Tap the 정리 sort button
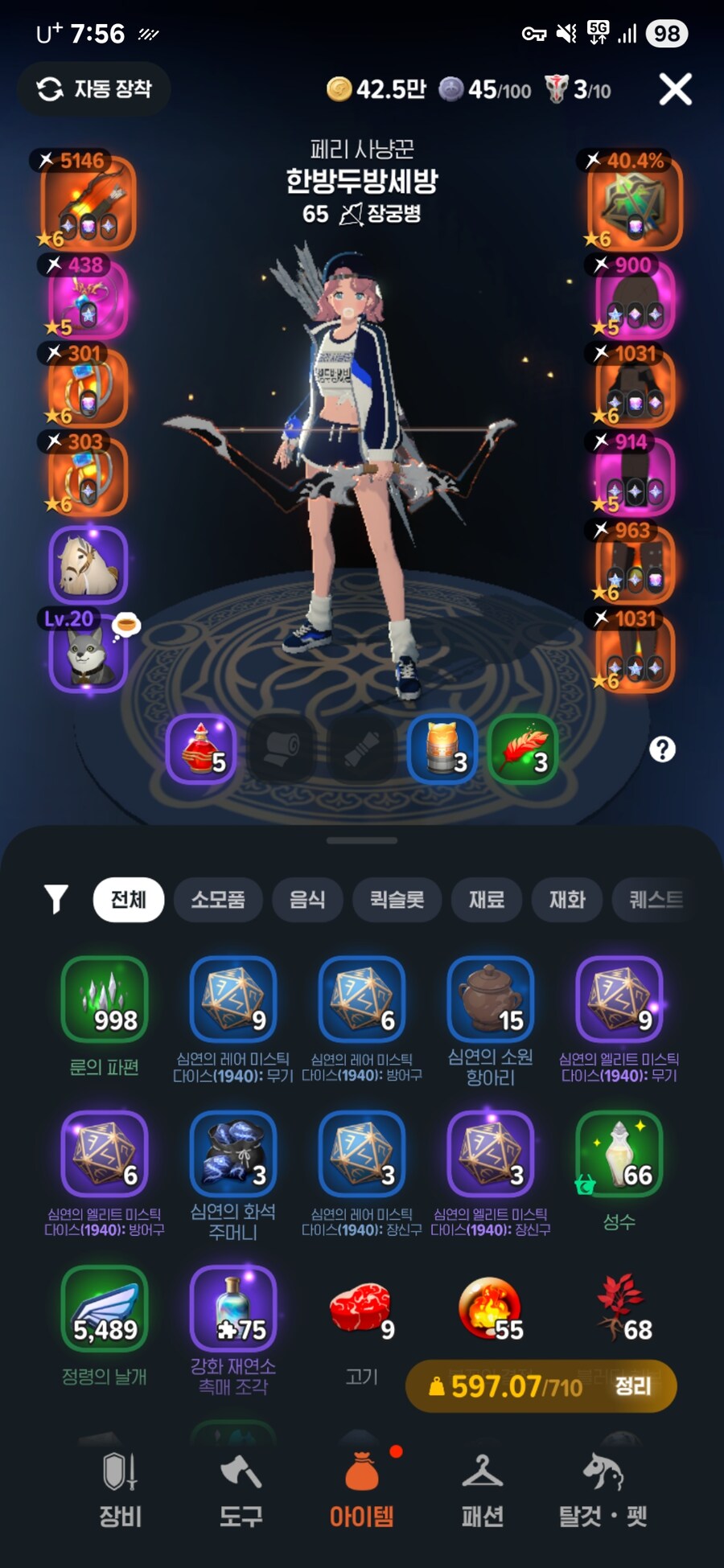Image resolution: width=724 pixels, height=1568 pixels. tap(632, 1385)
